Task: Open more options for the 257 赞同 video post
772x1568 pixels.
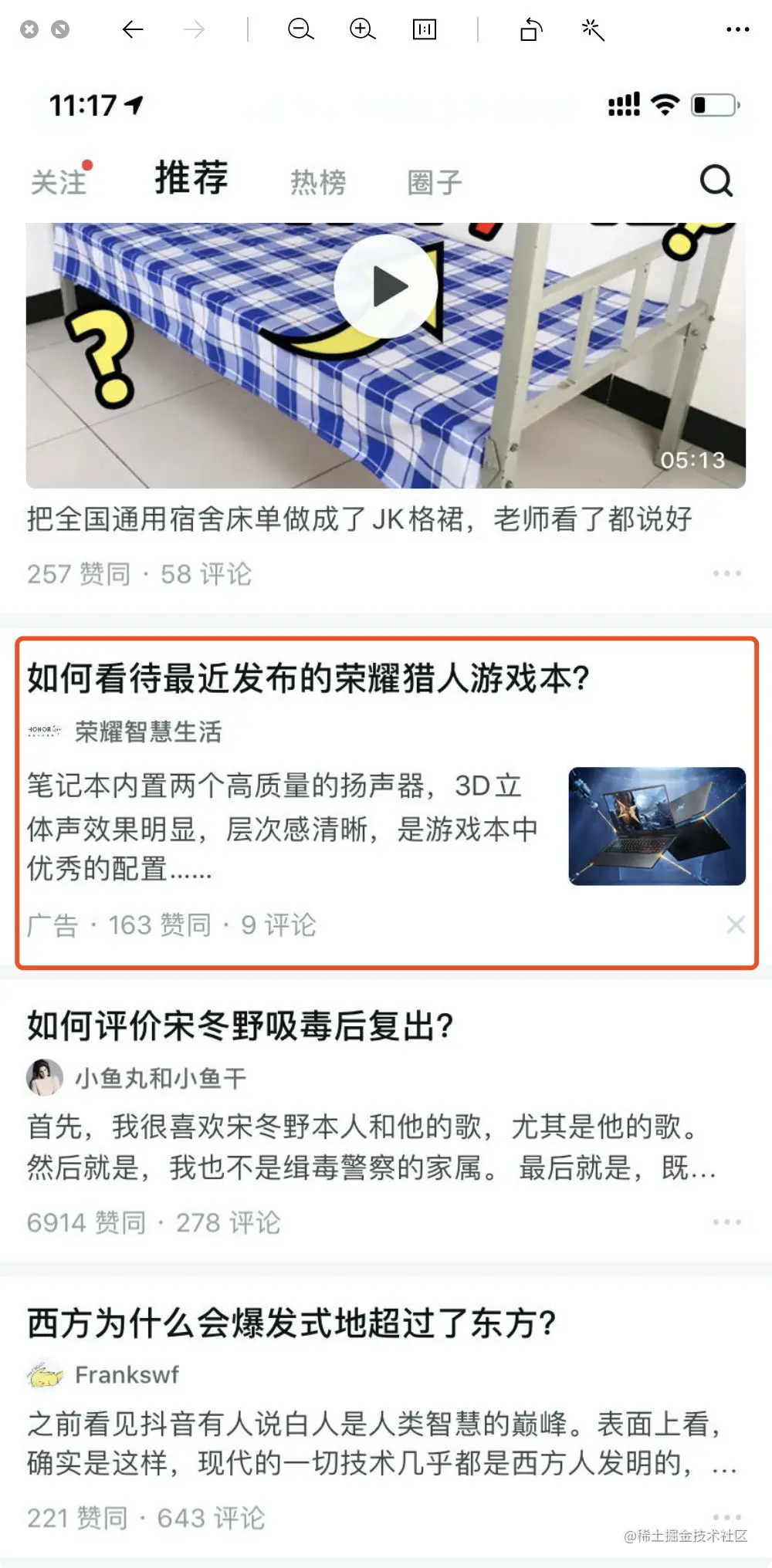Action: pyautogui.click(x=726, y=574)
